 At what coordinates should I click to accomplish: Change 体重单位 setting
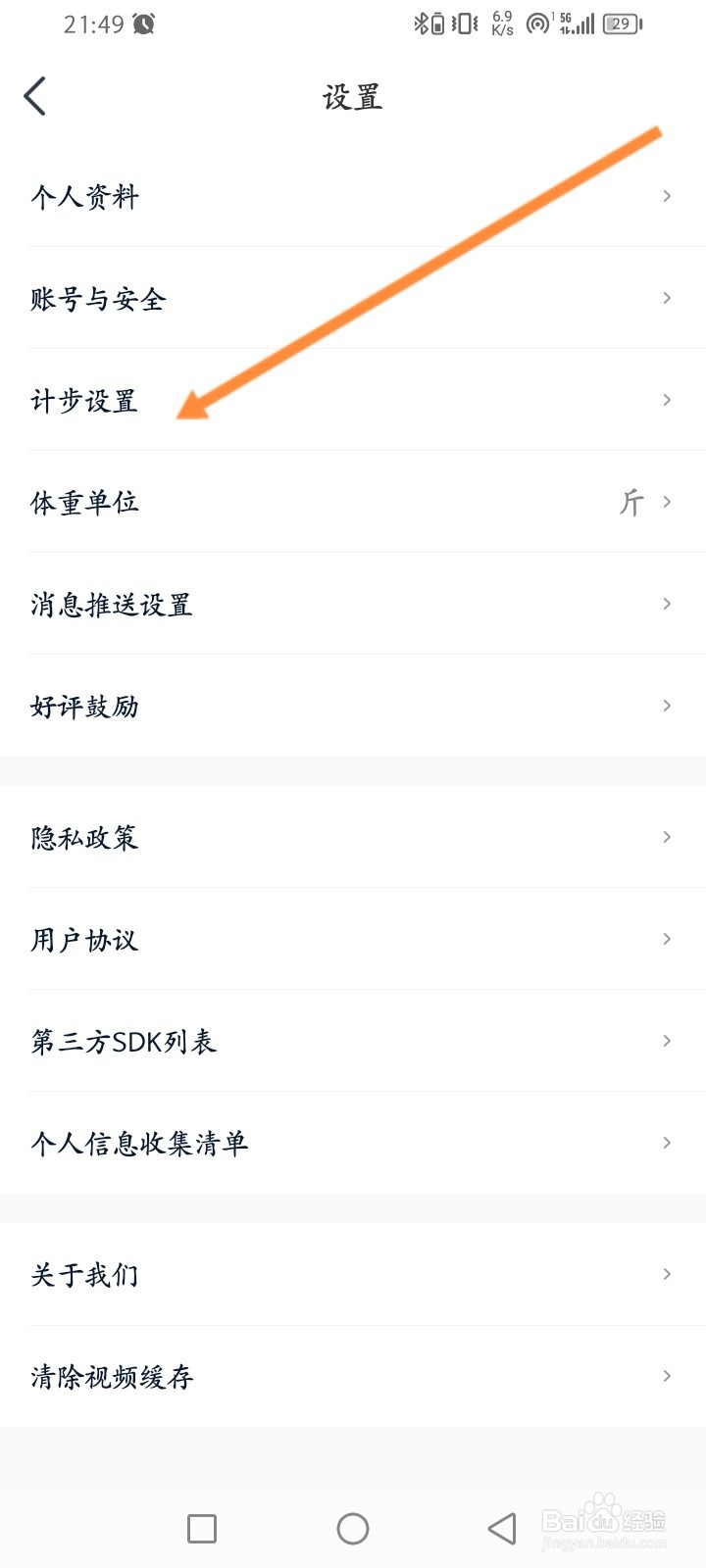(353, 502)
